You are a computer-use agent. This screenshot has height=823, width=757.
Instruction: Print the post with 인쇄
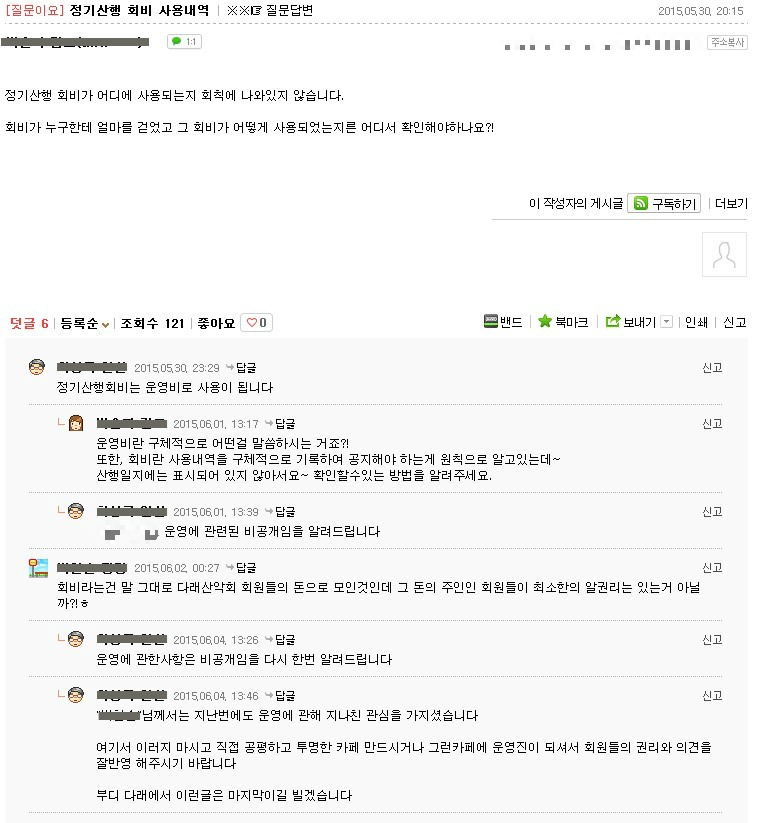[697, 322]
